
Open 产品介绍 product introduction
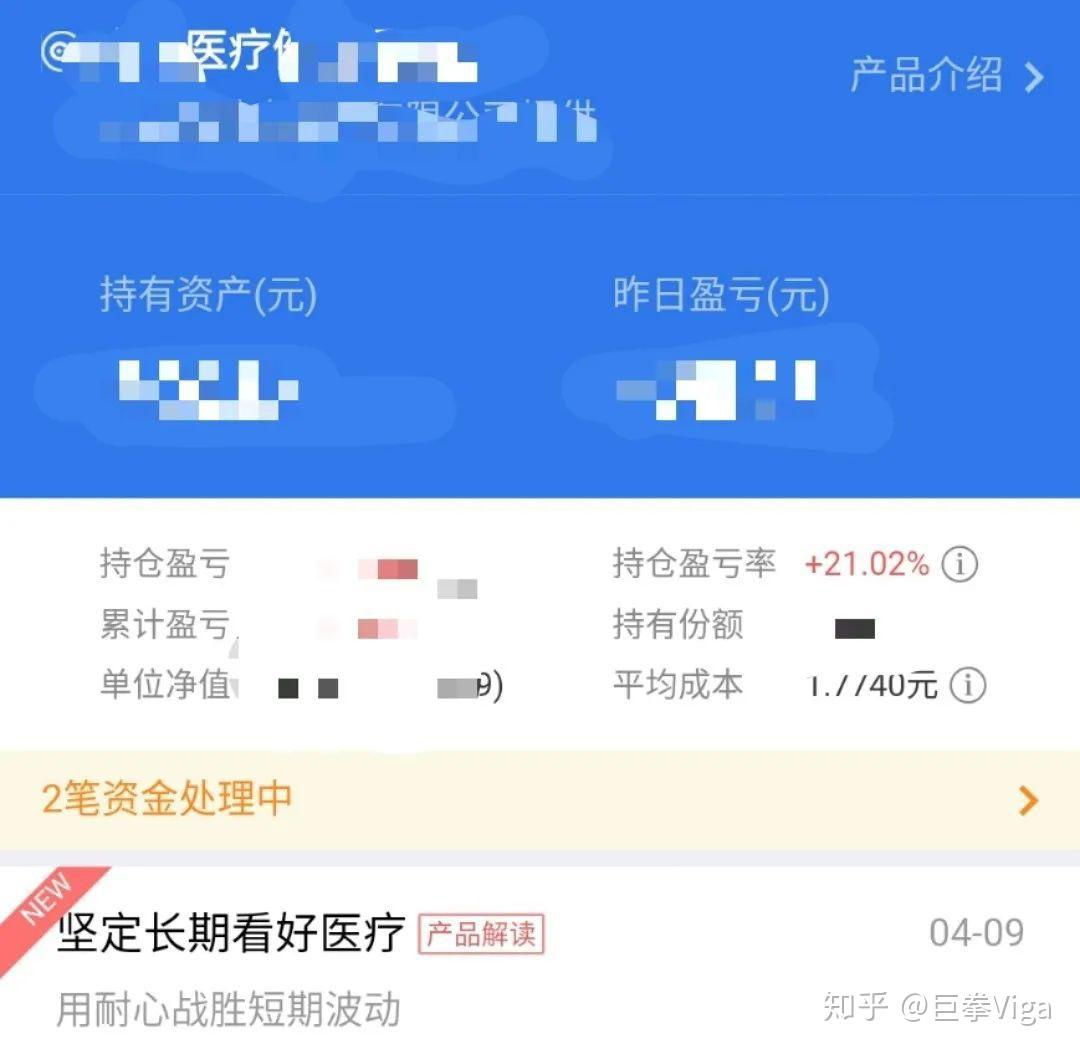[x=945, y=76]
